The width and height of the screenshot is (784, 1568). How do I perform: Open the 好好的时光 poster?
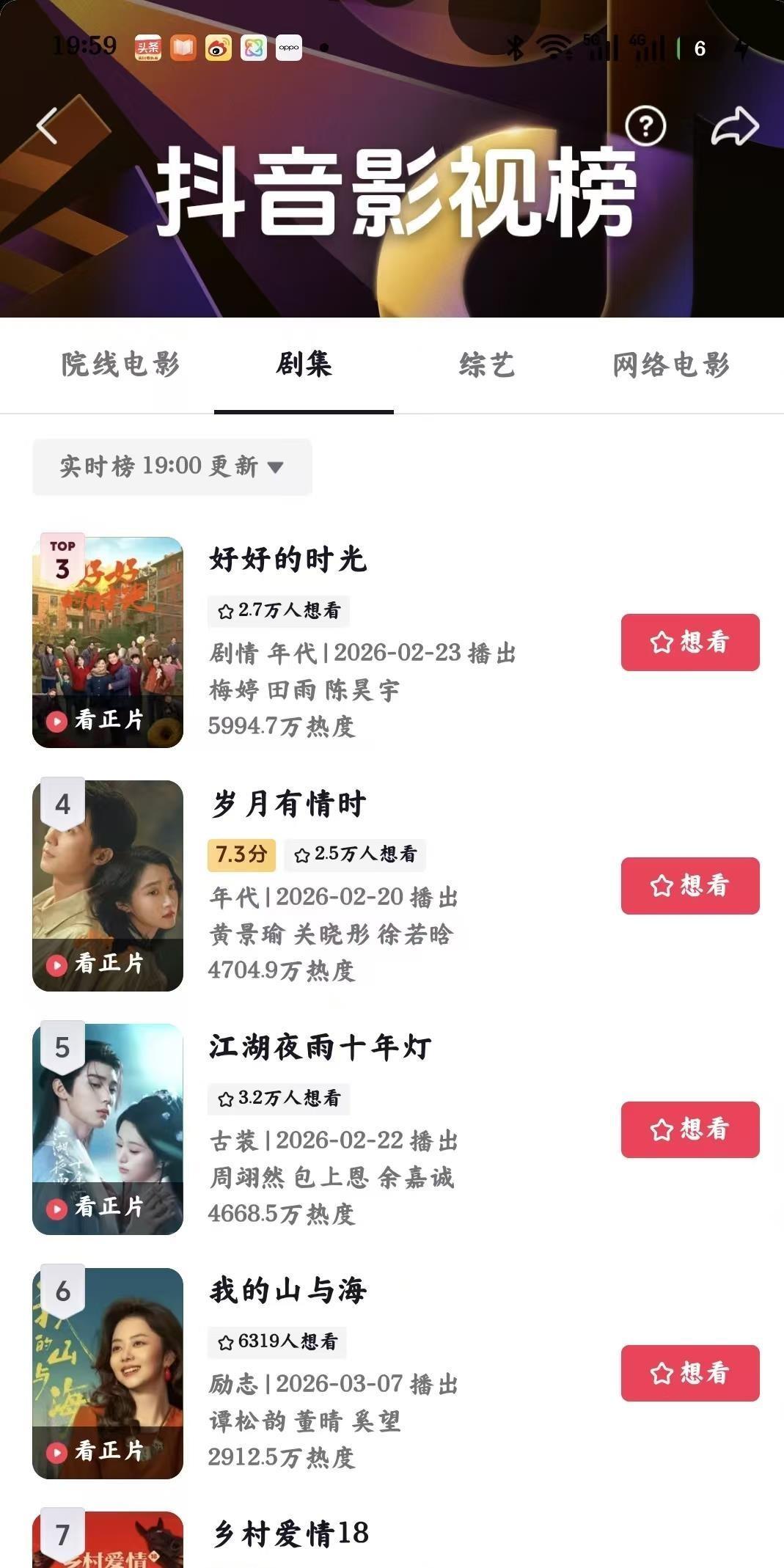[x=108, y=642]
